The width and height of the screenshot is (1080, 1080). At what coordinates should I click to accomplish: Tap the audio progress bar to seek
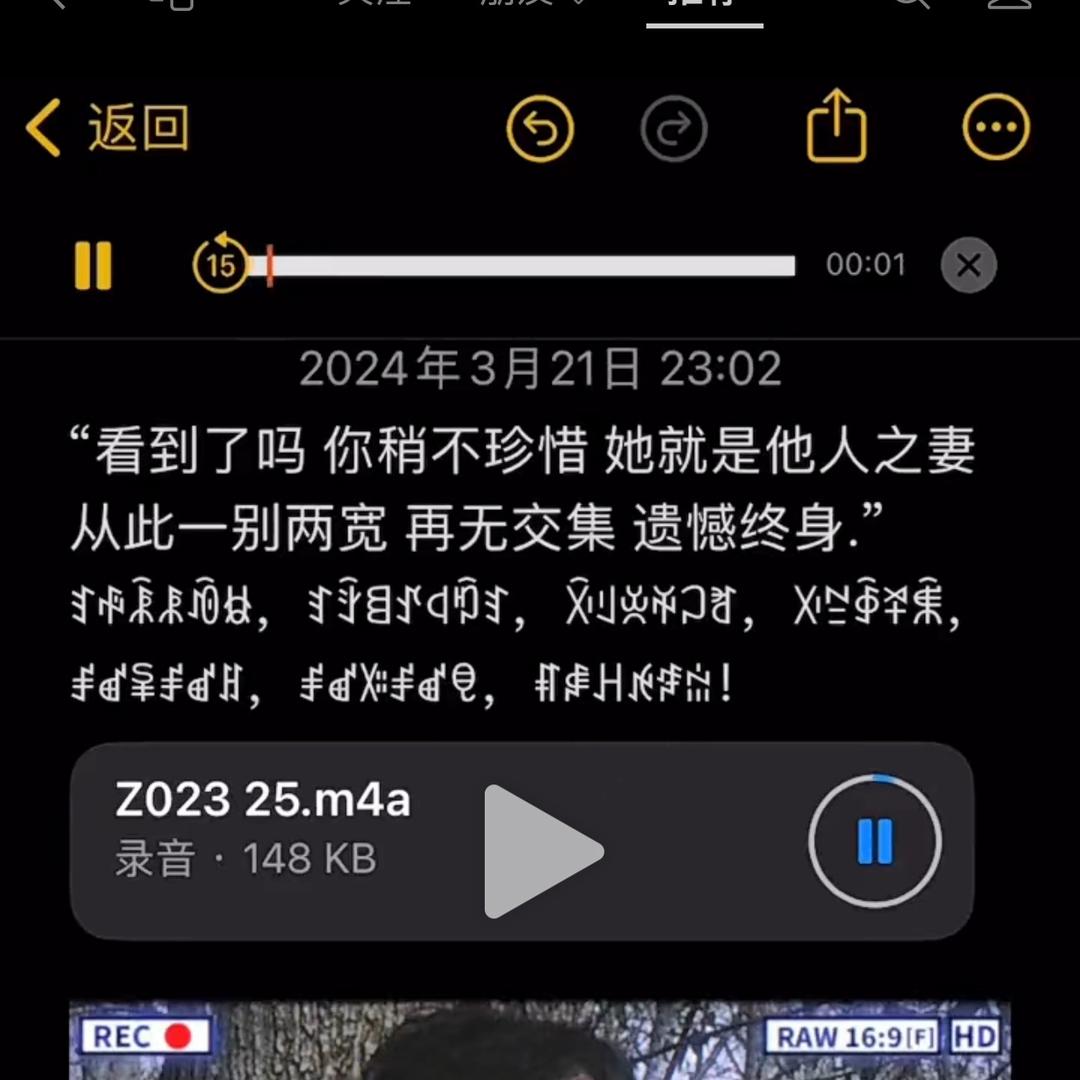(530, 266)
